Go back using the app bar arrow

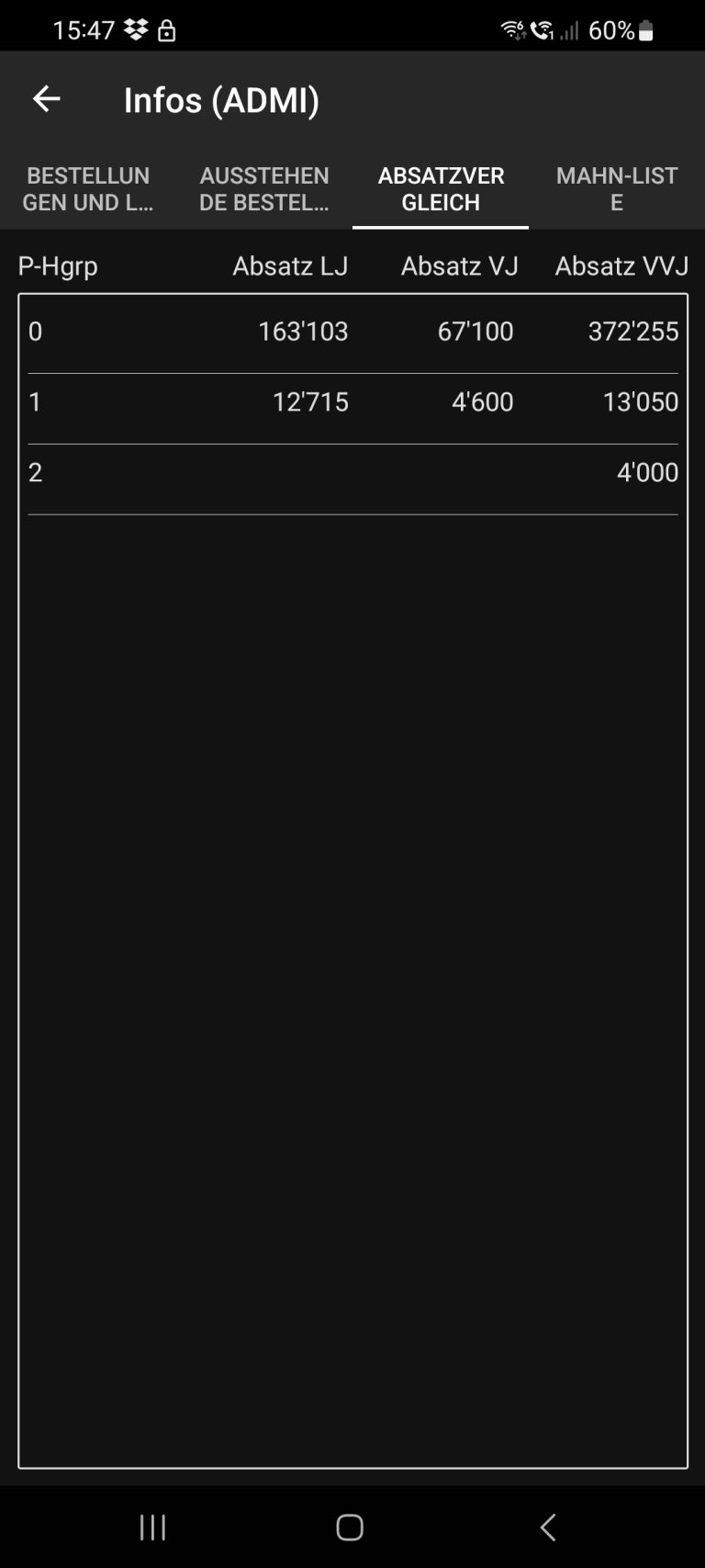coord(46,99)
